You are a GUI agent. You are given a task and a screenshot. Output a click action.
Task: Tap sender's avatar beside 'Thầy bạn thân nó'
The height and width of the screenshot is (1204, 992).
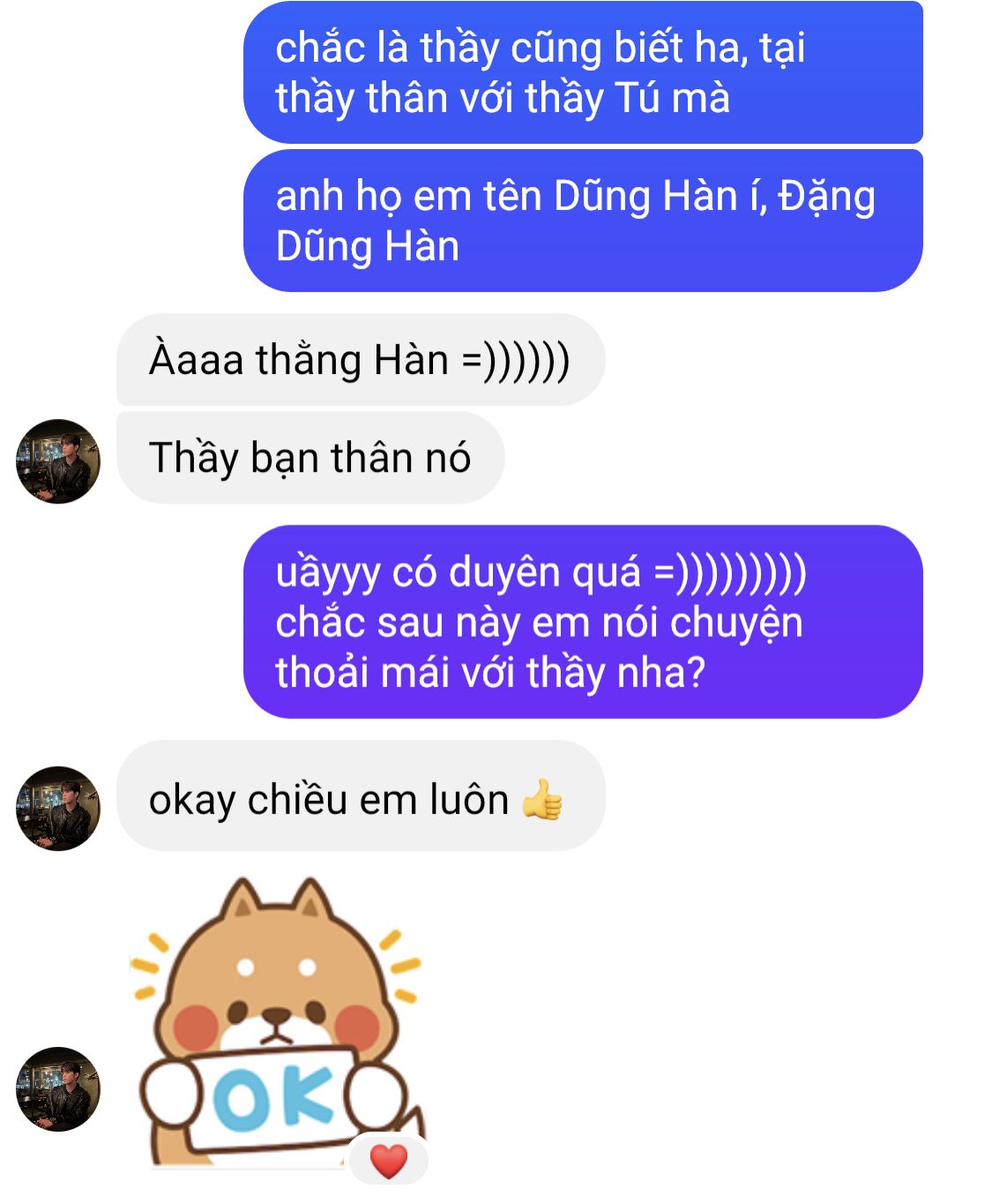pyautogui.click(x=58, y=461)
